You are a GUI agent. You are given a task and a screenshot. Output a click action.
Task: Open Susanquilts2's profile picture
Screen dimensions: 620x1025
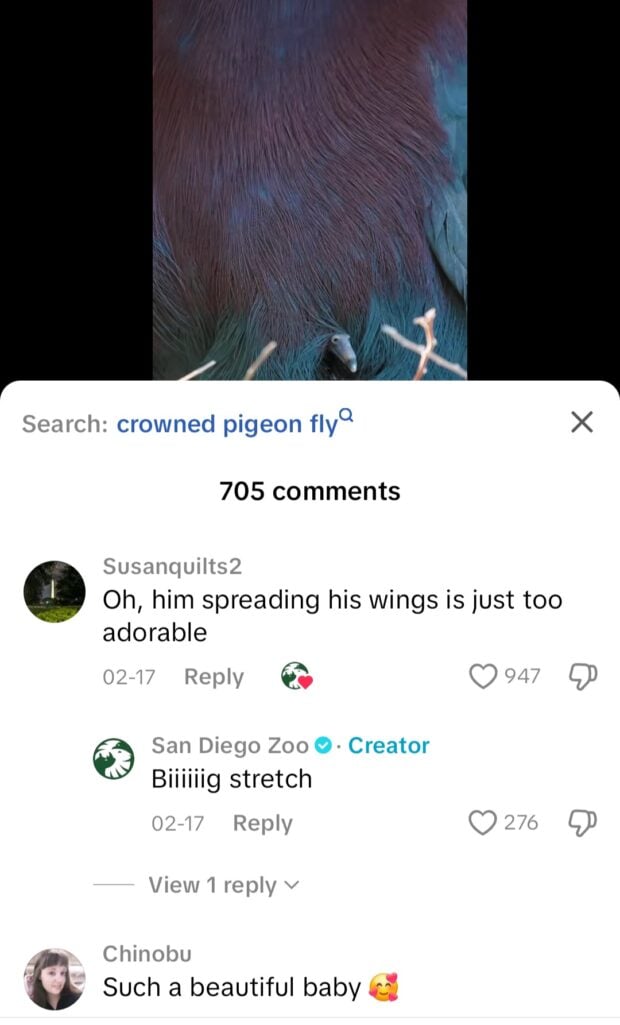[54, 592]
